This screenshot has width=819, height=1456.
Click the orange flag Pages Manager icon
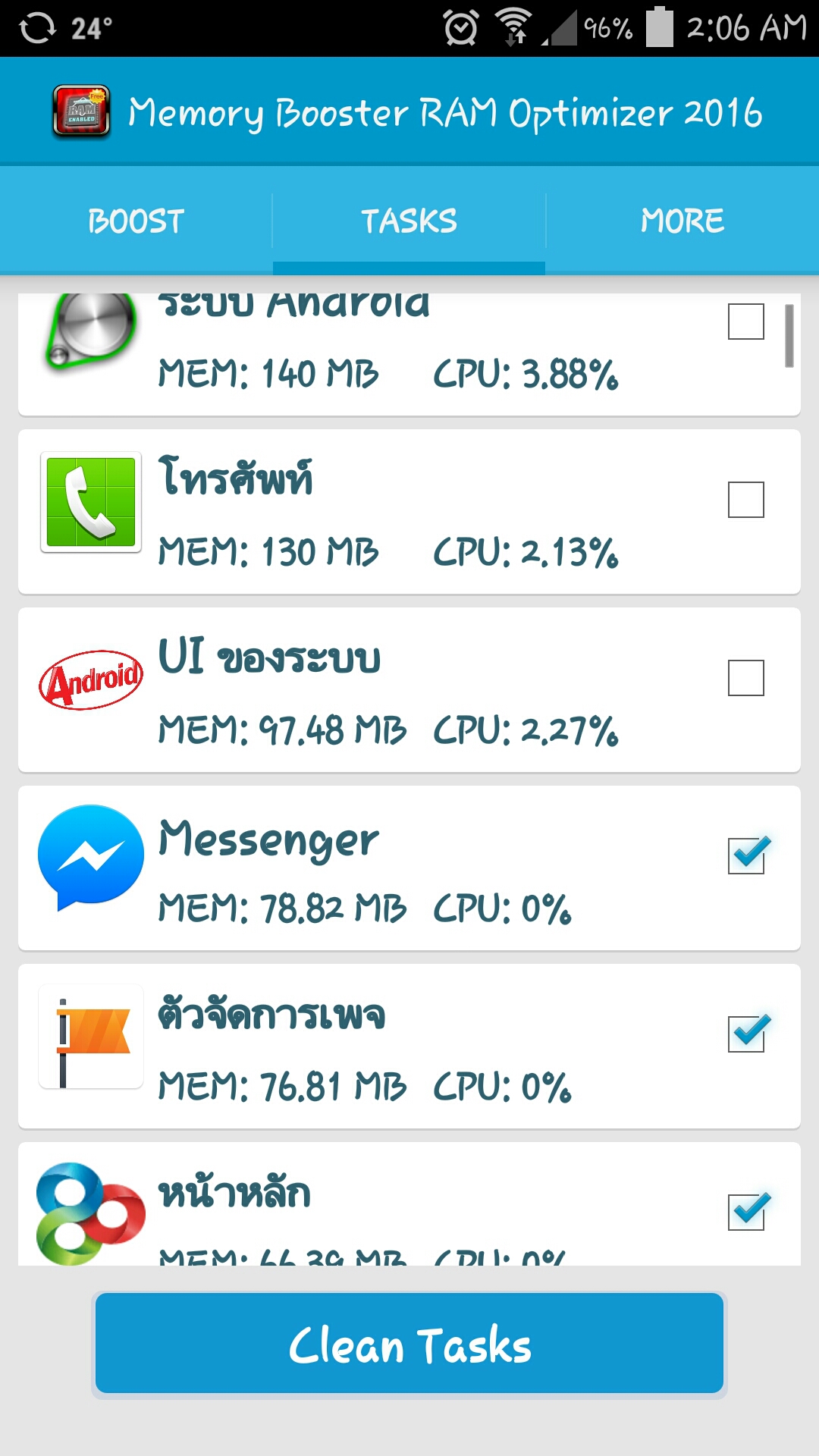pyautogui.click(x=91, y=1036)
